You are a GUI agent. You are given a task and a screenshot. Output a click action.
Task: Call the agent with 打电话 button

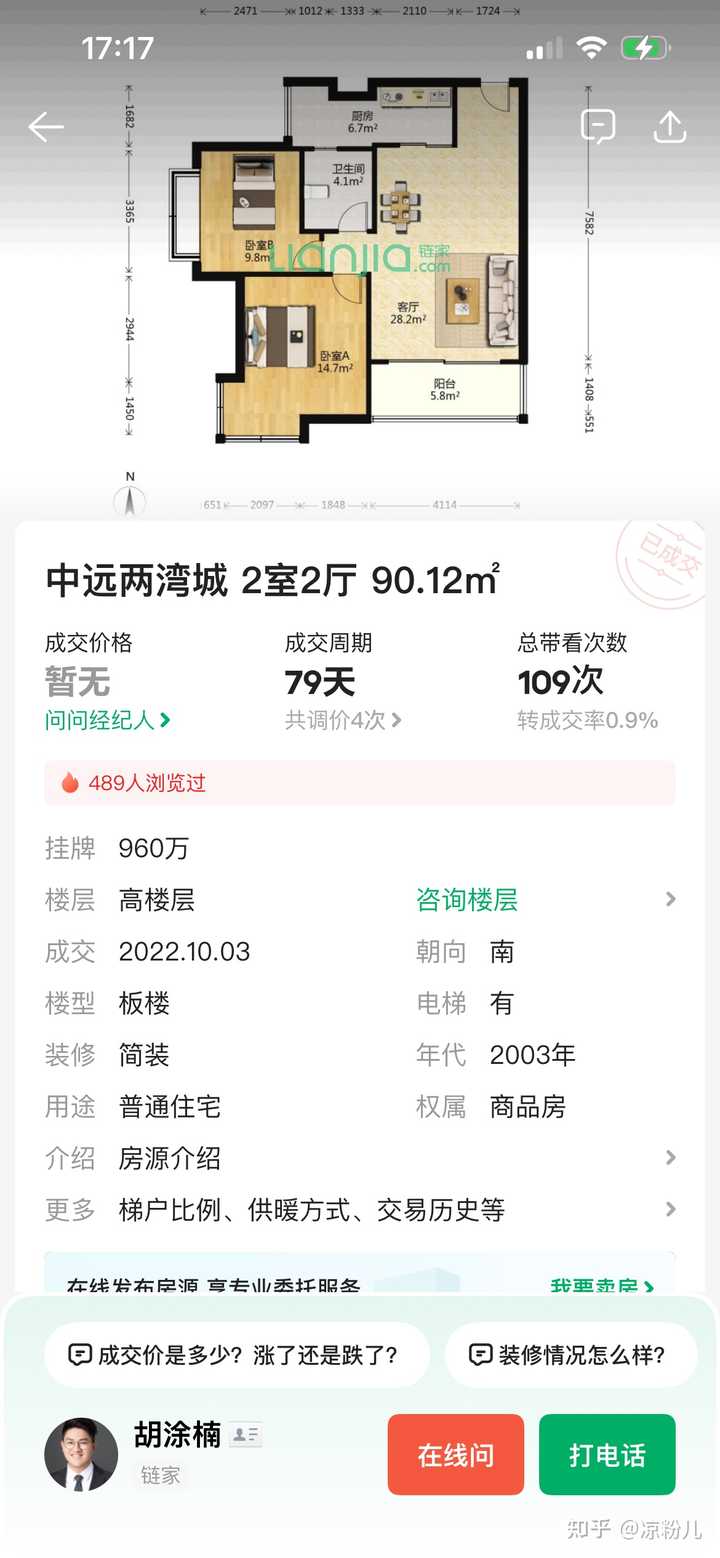tap(607, 1454)
